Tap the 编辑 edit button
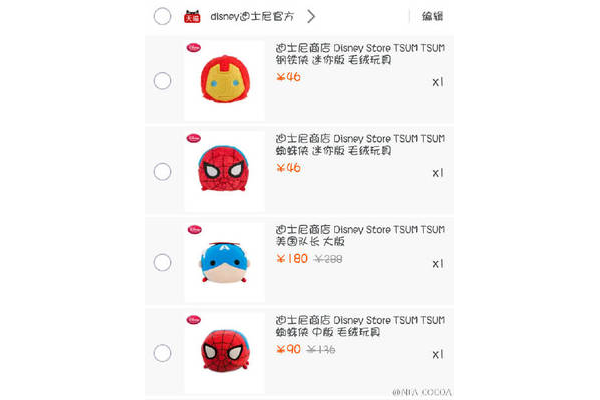600x400 pixels. [x=432, y=16]
